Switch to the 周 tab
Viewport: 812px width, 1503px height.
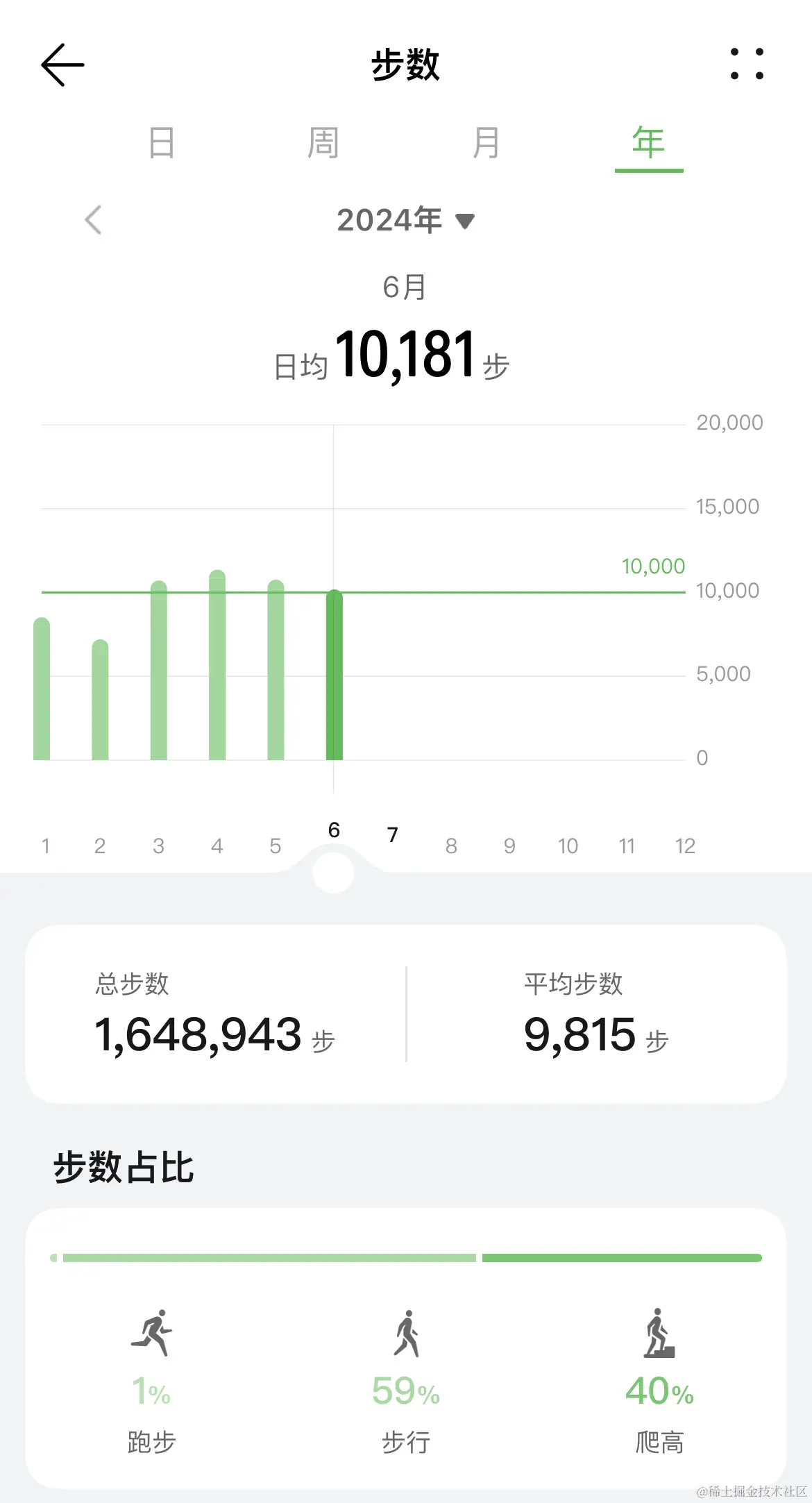pyautogui.click(x=323, y=143)
